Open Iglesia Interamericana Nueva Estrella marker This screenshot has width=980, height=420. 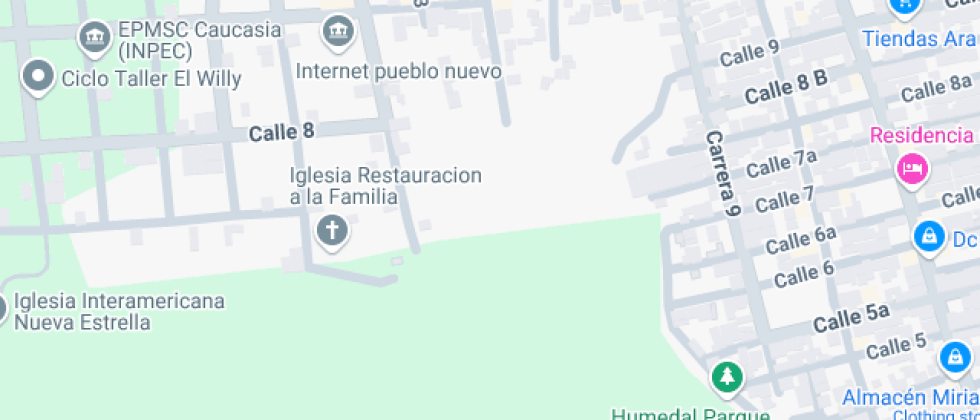(2, 309)
